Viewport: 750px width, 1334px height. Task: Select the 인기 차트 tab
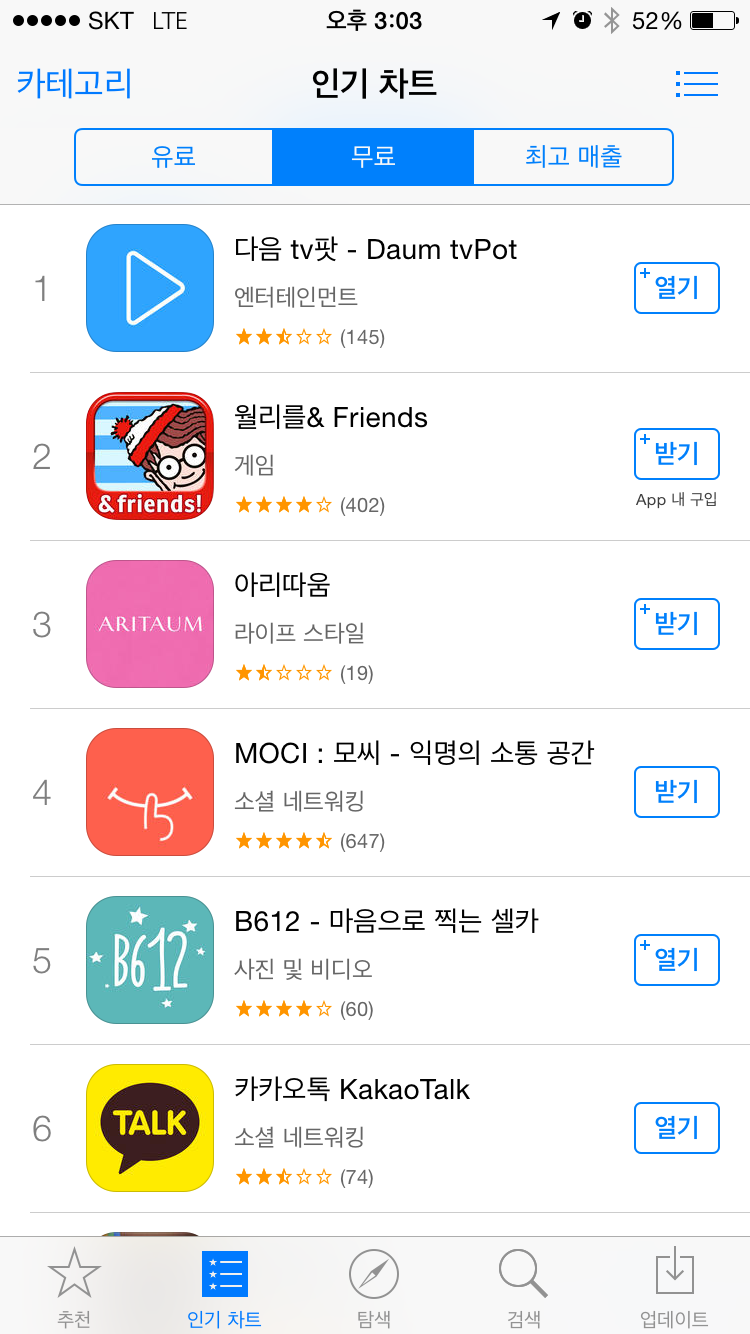(x=225, y=1288)
